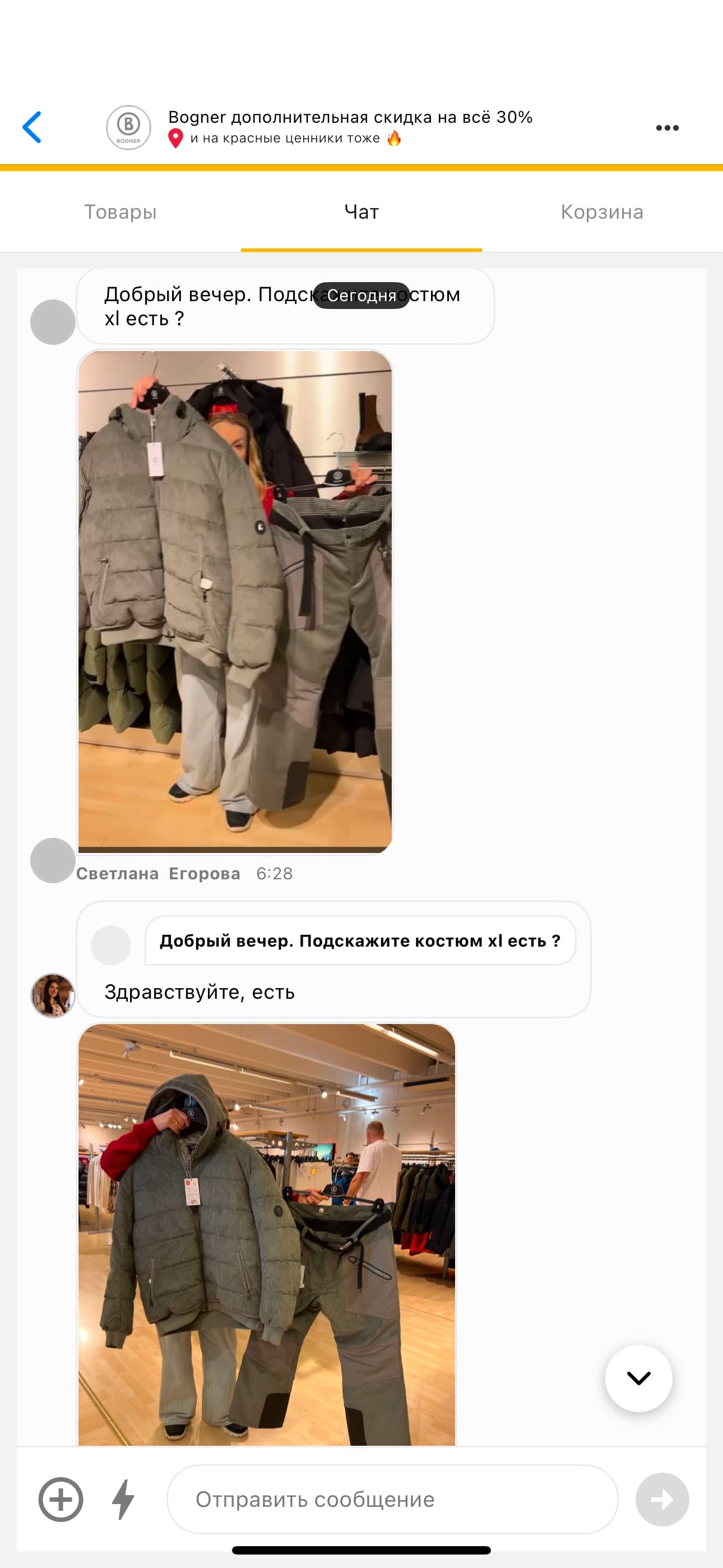Viewport: 723px width, 1568px height.
Task: Open seller's avatar next to Здравствуйте reply
Action: tap(53, 995)
